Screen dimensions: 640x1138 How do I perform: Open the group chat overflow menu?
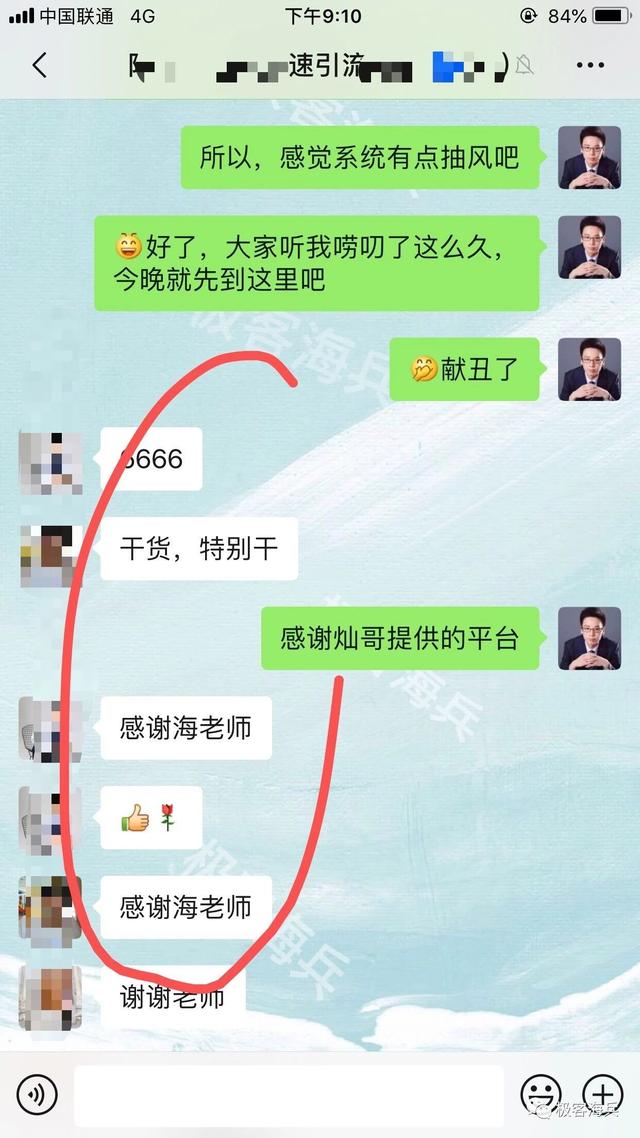coord(590,66)
